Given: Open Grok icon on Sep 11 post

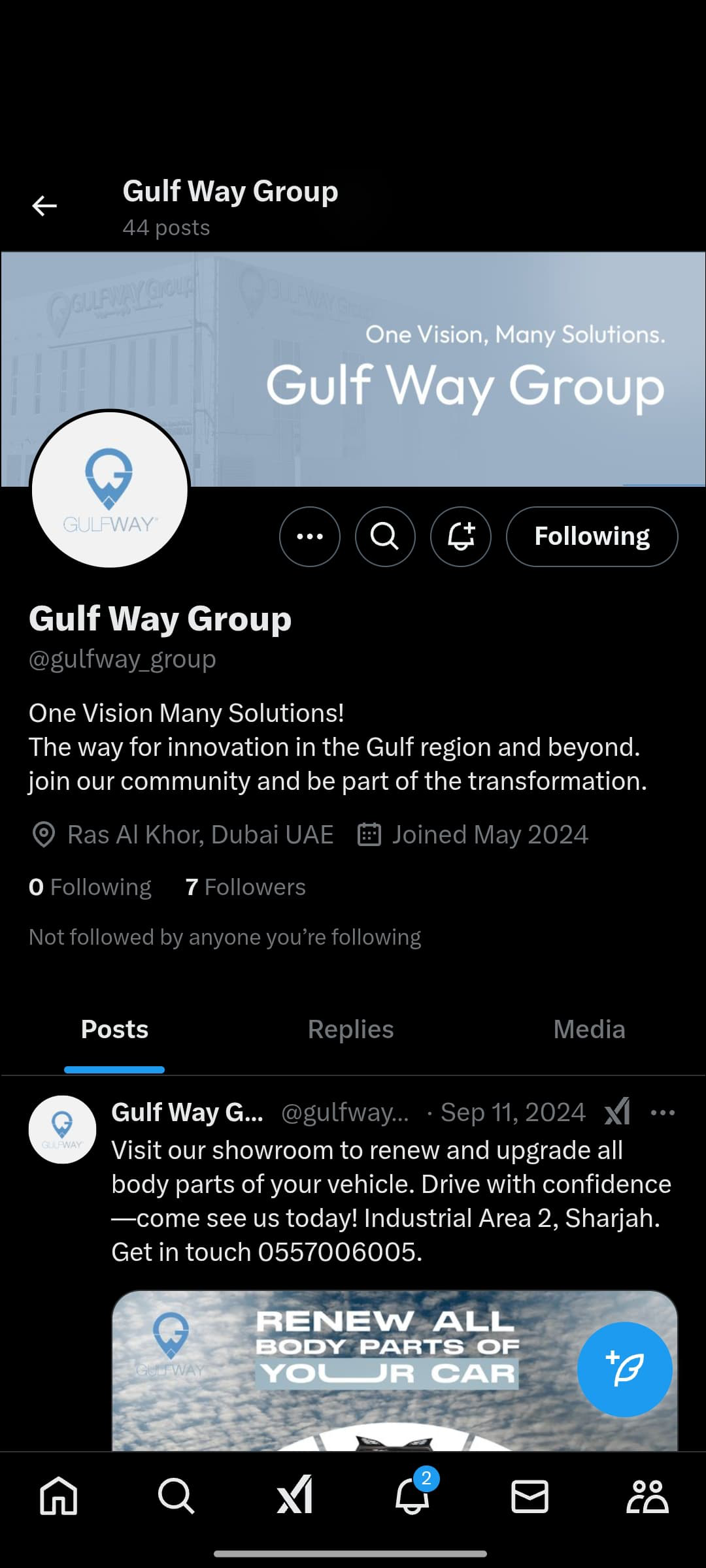Looking at the screenshot, I should tap(617, 1112).
